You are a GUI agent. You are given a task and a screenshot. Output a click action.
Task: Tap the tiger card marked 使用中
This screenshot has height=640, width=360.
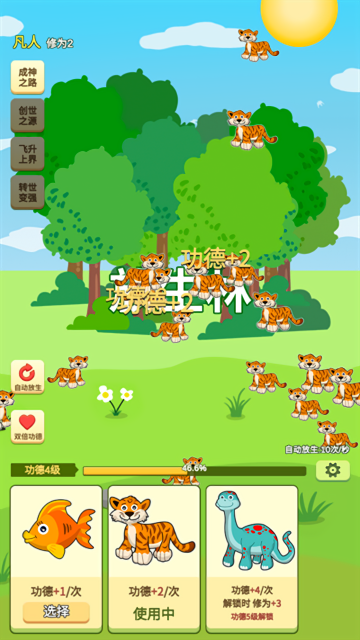point(154,559)
